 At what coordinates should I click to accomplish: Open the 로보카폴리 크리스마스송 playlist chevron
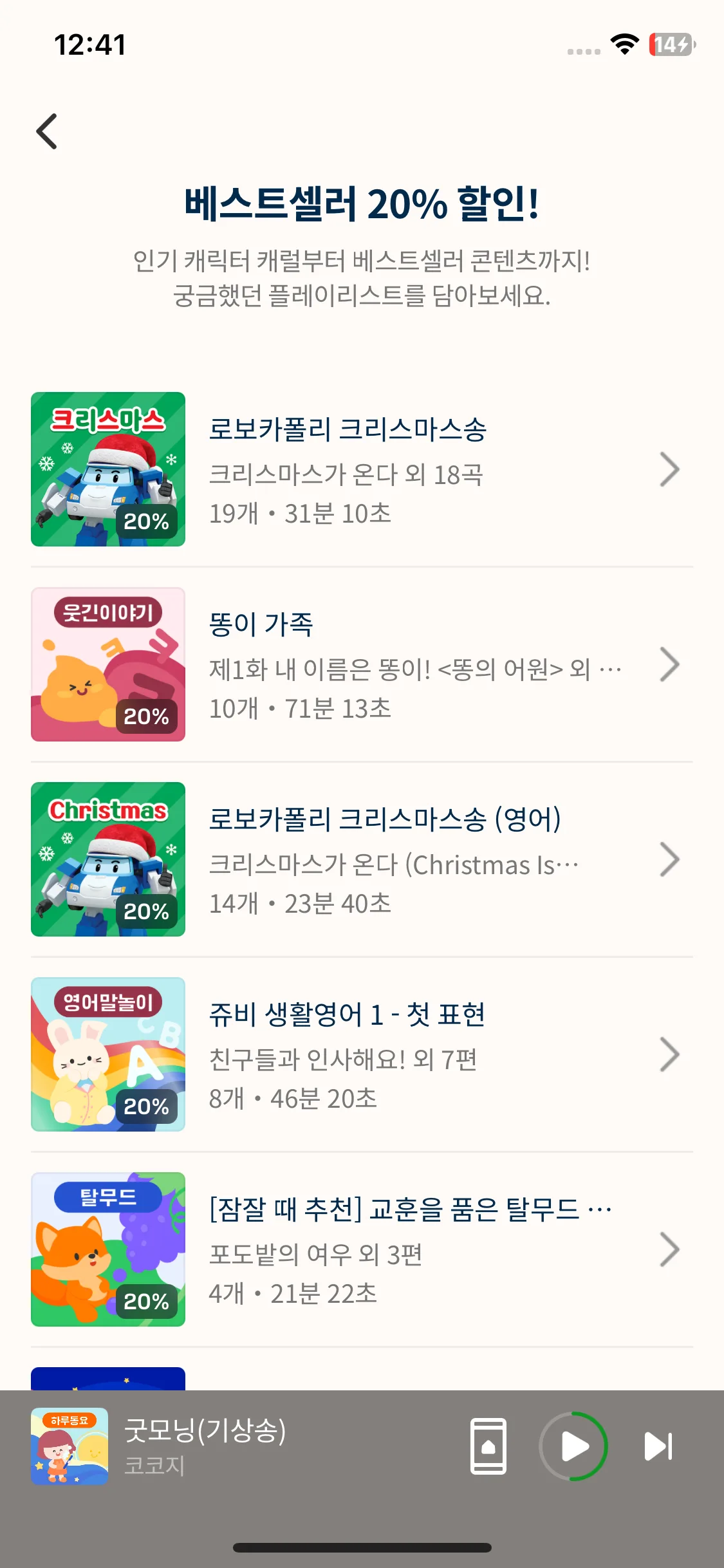pos(669,469)
